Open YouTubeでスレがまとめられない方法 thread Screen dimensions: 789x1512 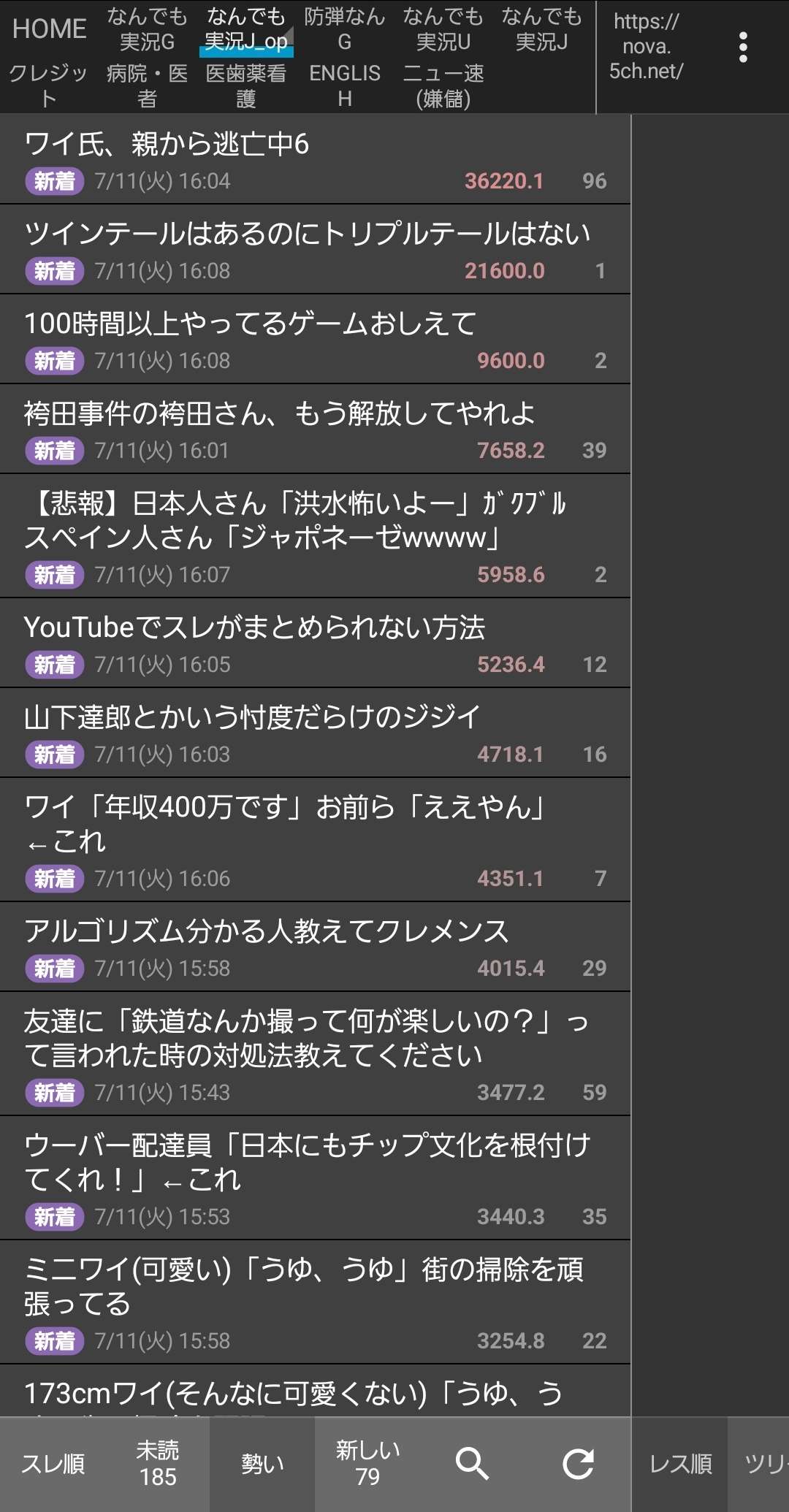click(x=314, y=643)
